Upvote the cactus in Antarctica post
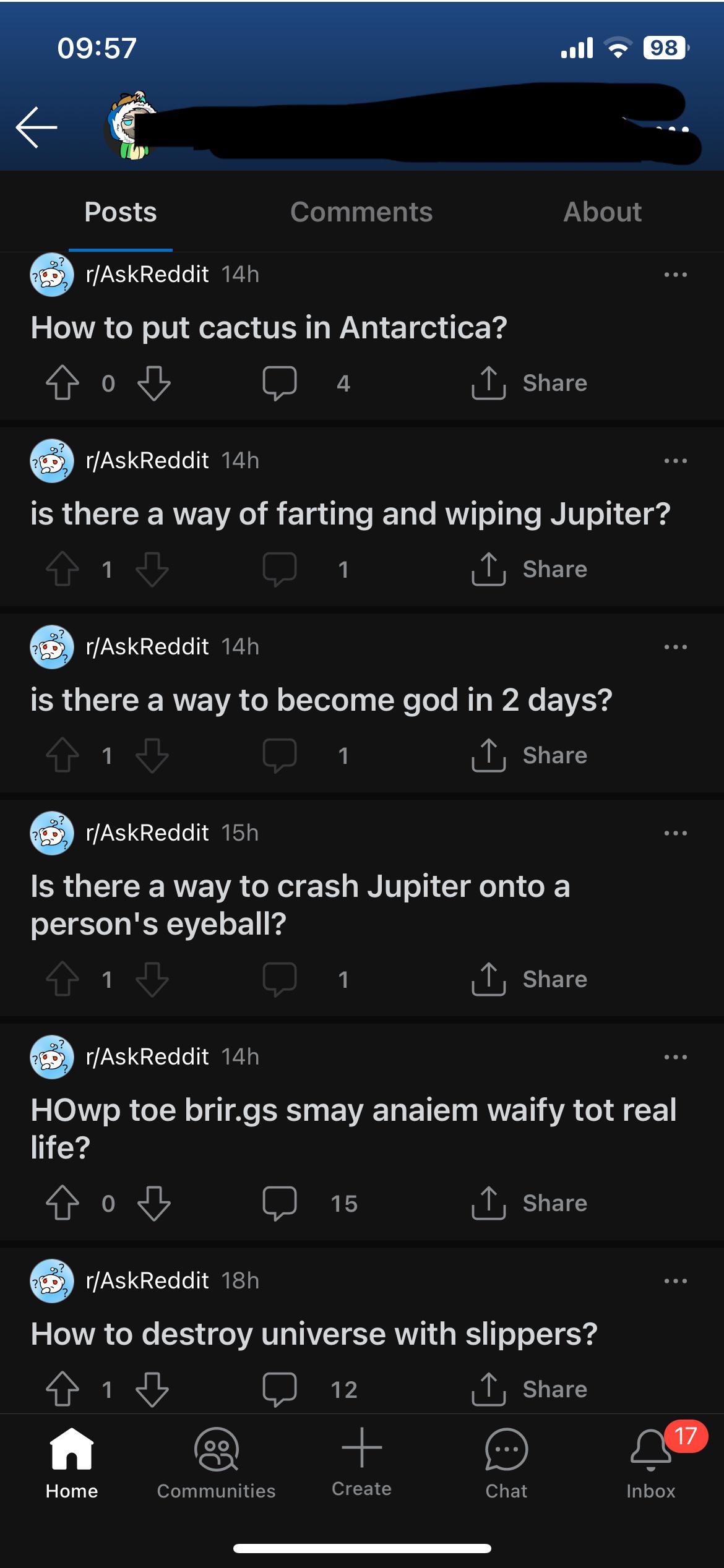 click(x=62, y=383)
